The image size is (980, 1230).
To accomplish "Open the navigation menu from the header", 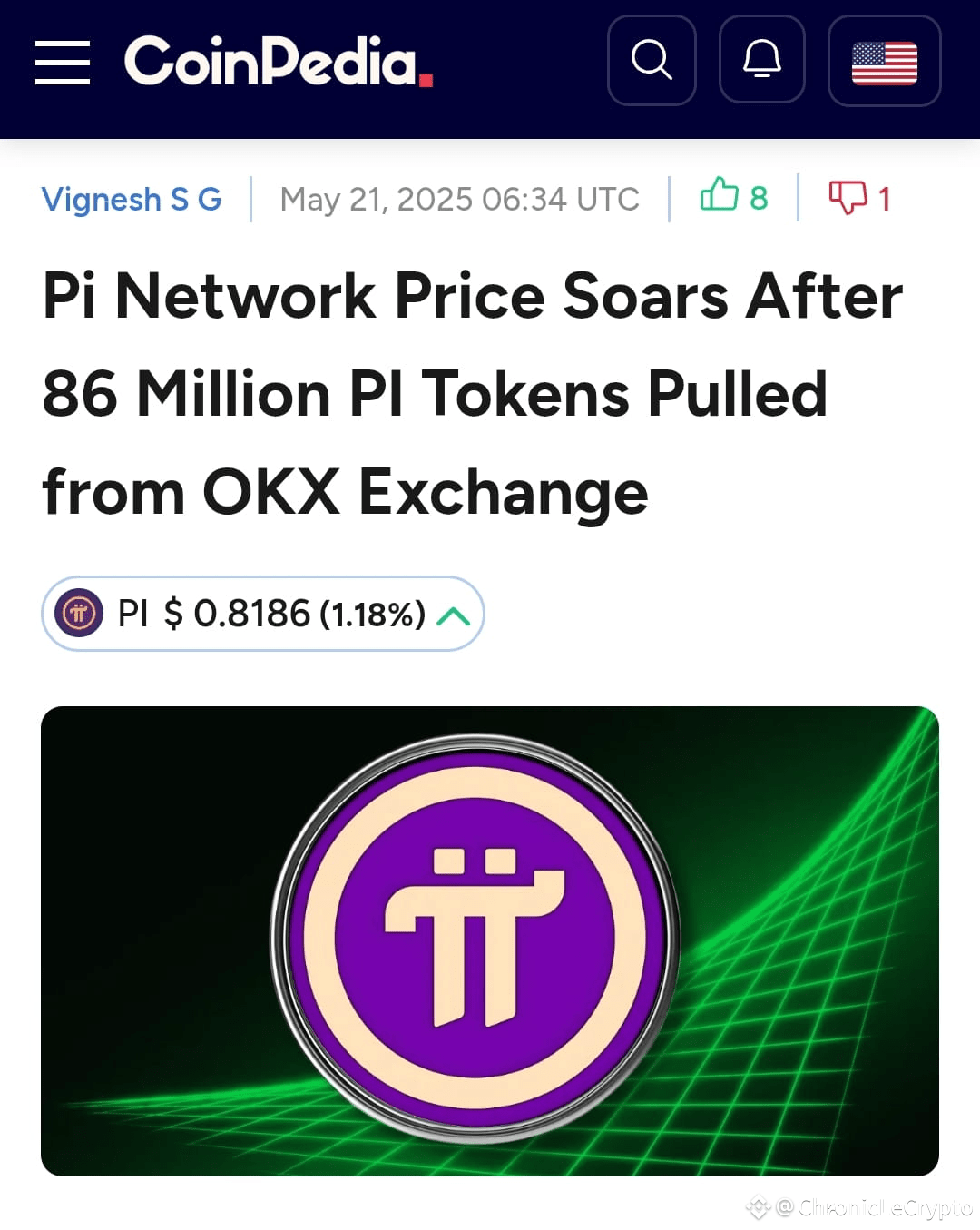I will coord(62,64).
